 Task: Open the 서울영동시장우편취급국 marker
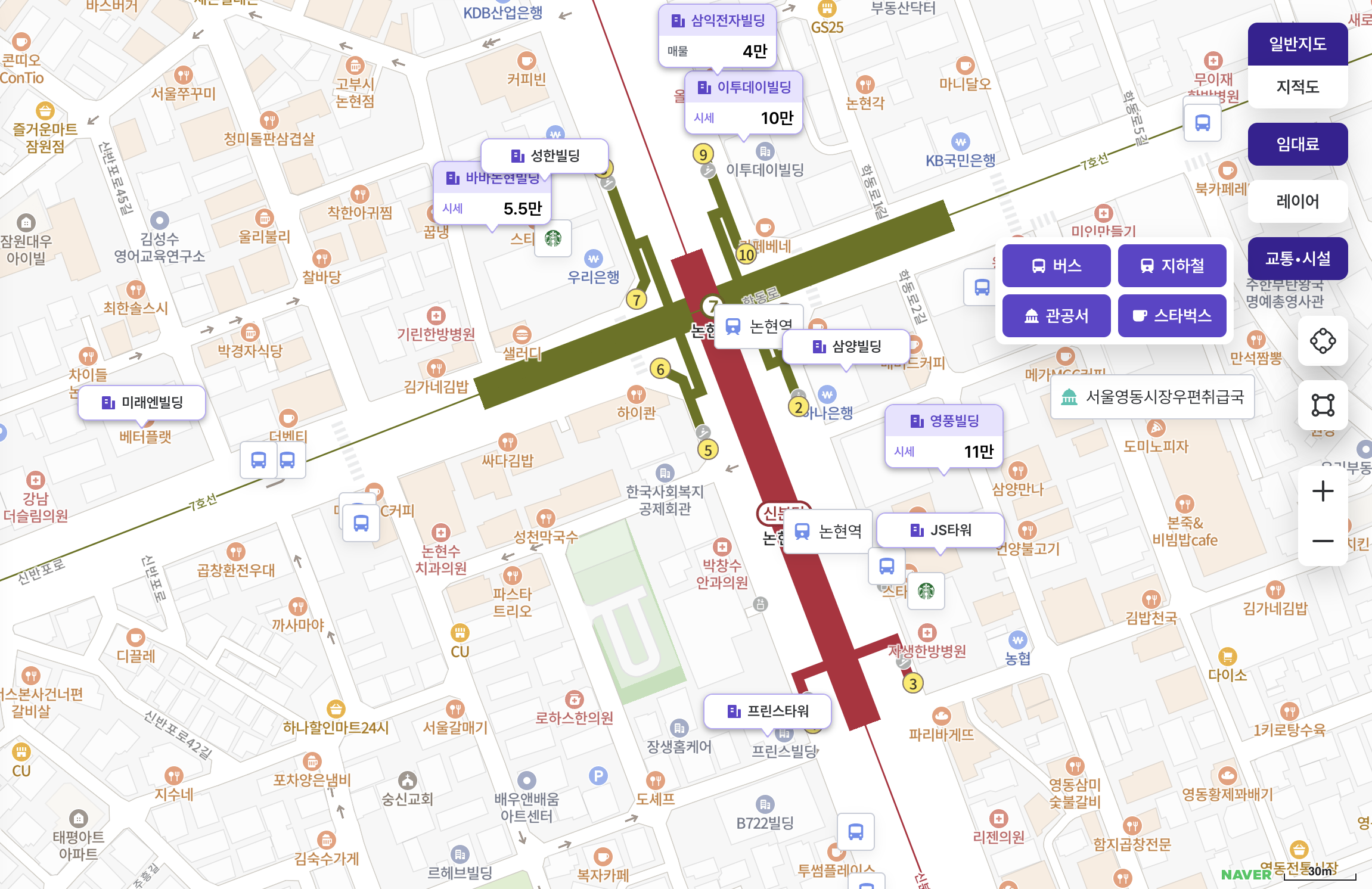pyautogui.click(x=1153, y=397)
